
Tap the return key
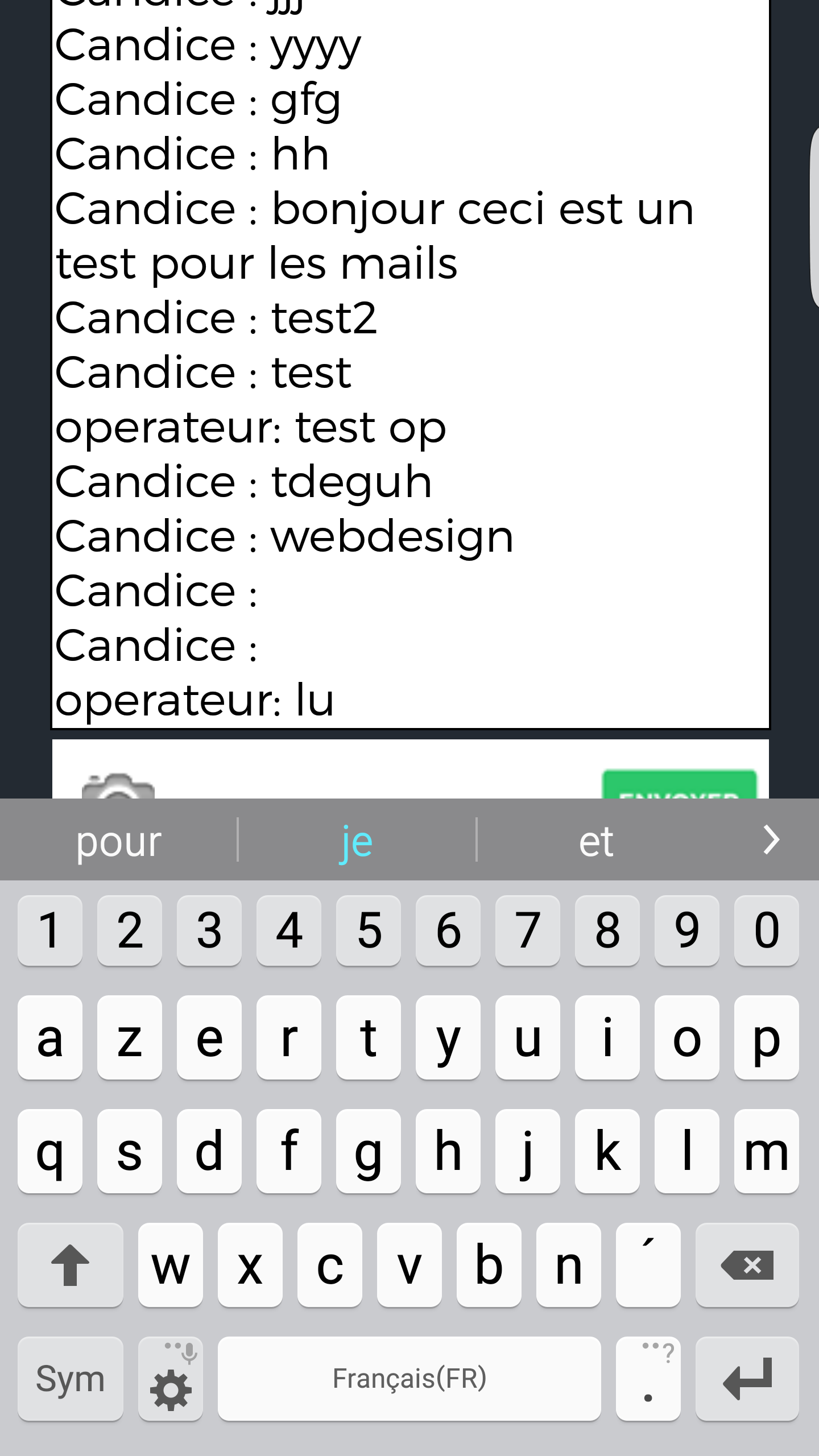point(747,1379)
